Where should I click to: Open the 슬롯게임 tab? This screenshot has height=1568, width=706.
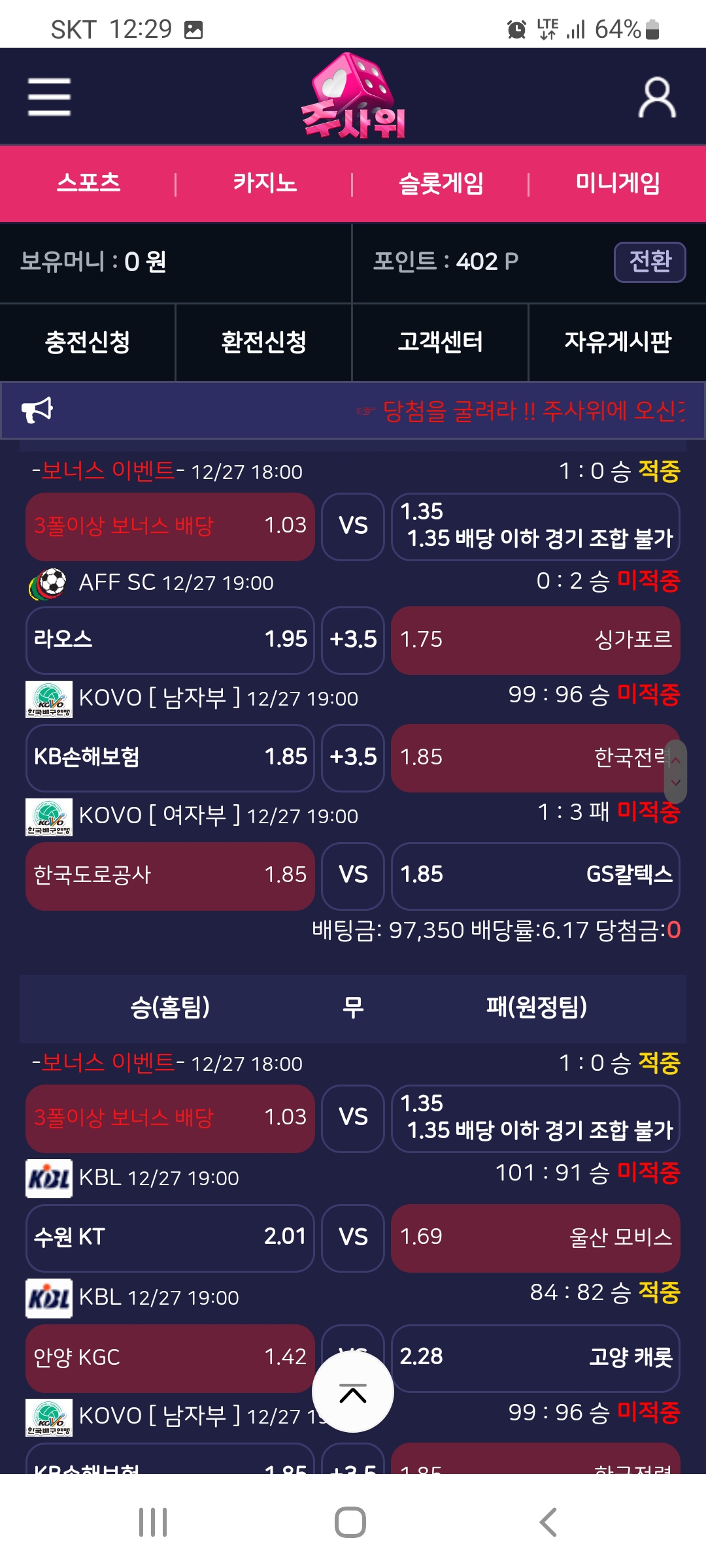[x=441, y=183]
